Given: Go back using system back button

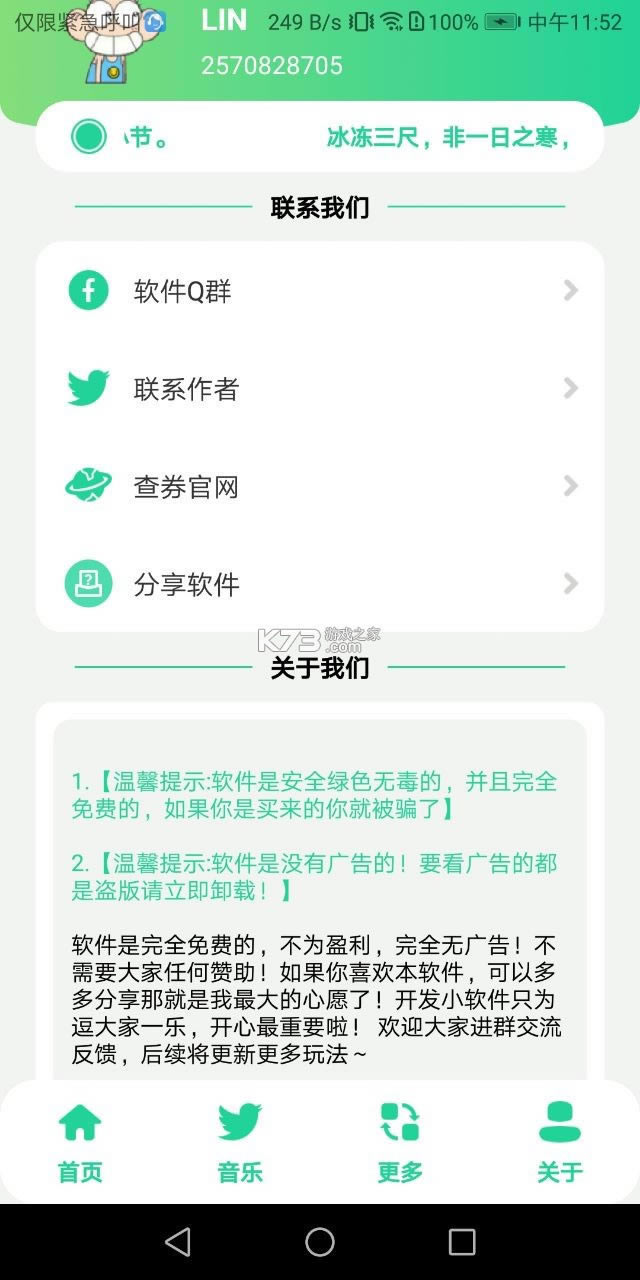Looking at the screenshot, I should tap(178, 1242).
